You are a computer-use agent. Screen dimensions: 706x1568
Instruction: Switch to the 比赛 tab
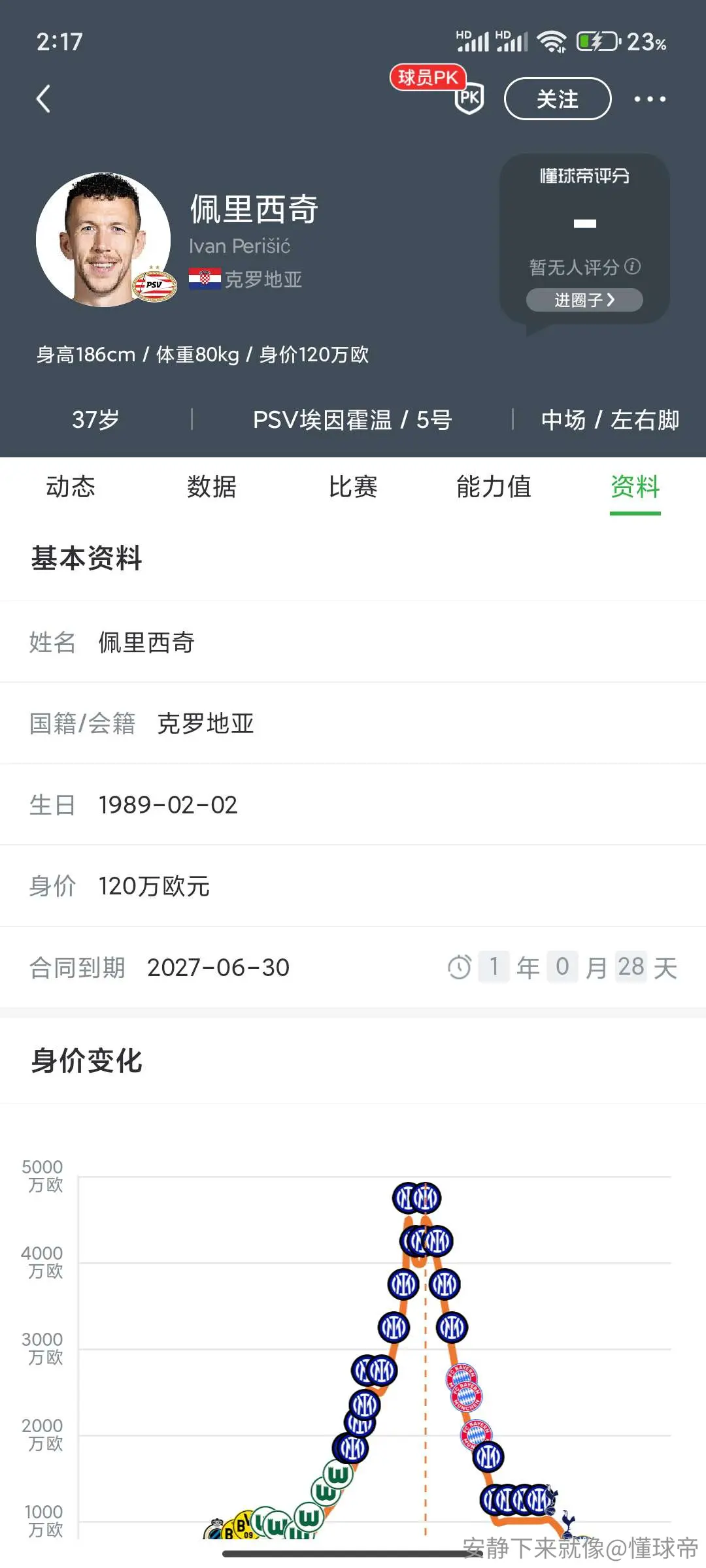point(353,487)
